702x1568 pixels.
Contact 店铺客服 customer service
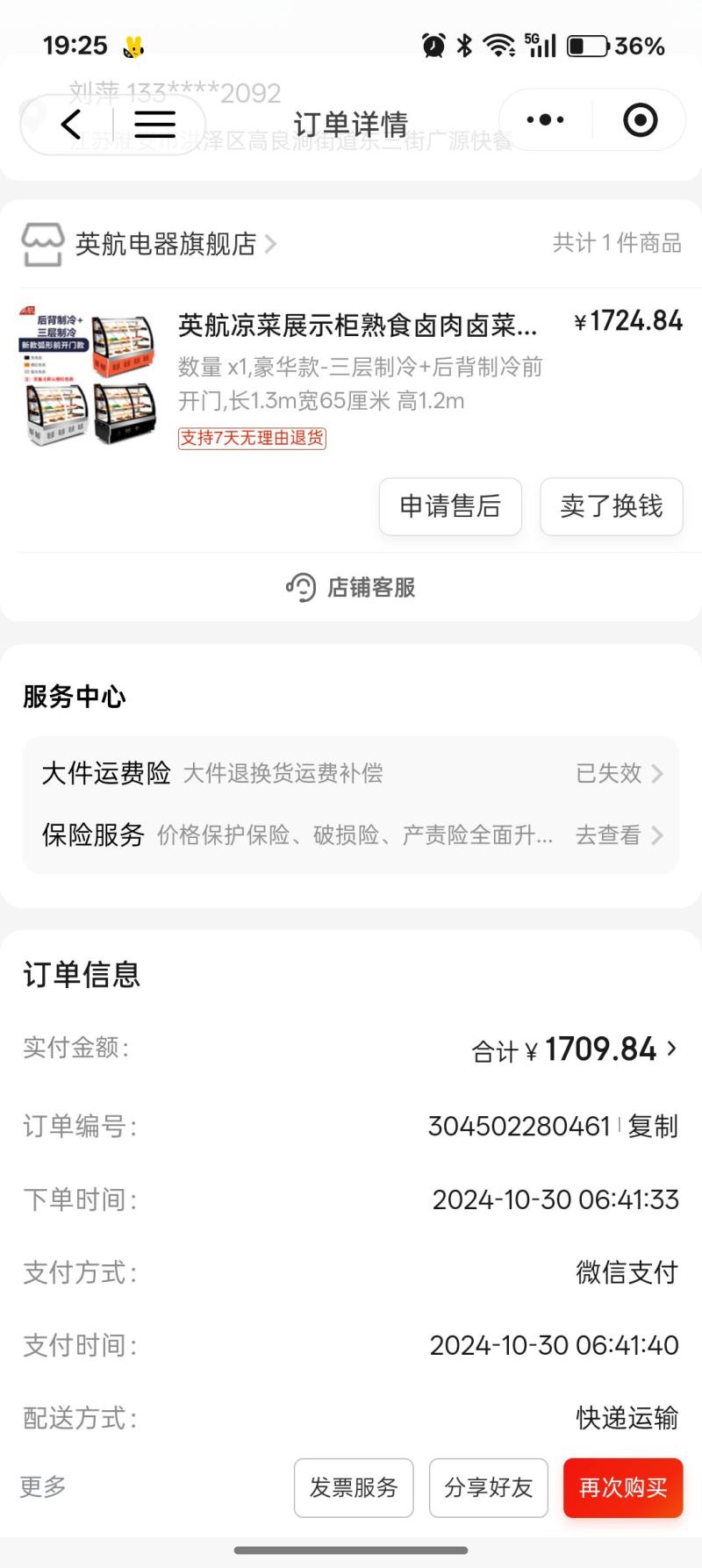(351, 587)
